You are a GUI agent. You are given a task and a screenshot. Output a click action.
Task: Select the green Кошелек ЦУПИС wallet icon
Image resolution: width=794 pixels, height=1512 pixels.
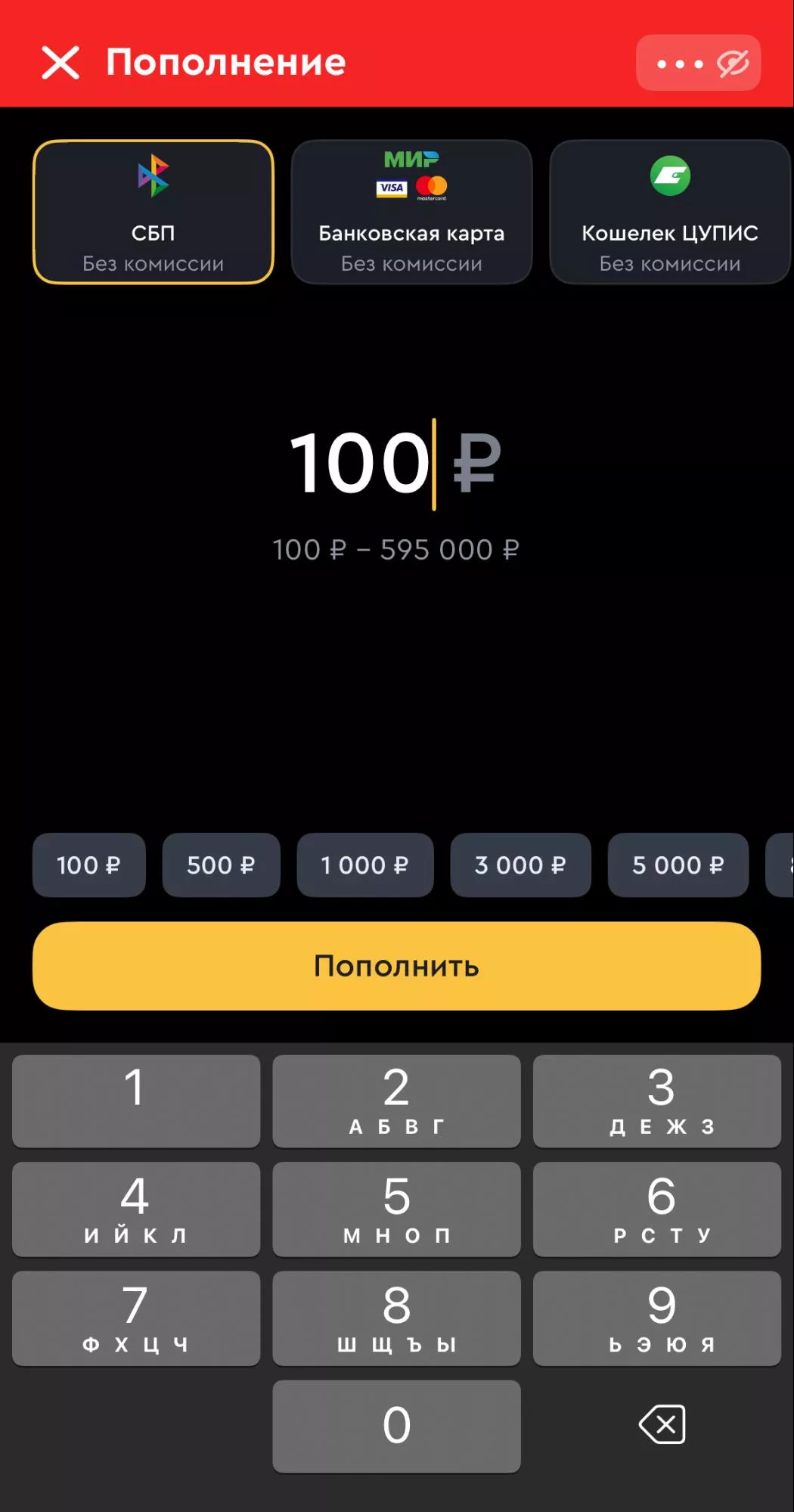[x=668, y=175]
